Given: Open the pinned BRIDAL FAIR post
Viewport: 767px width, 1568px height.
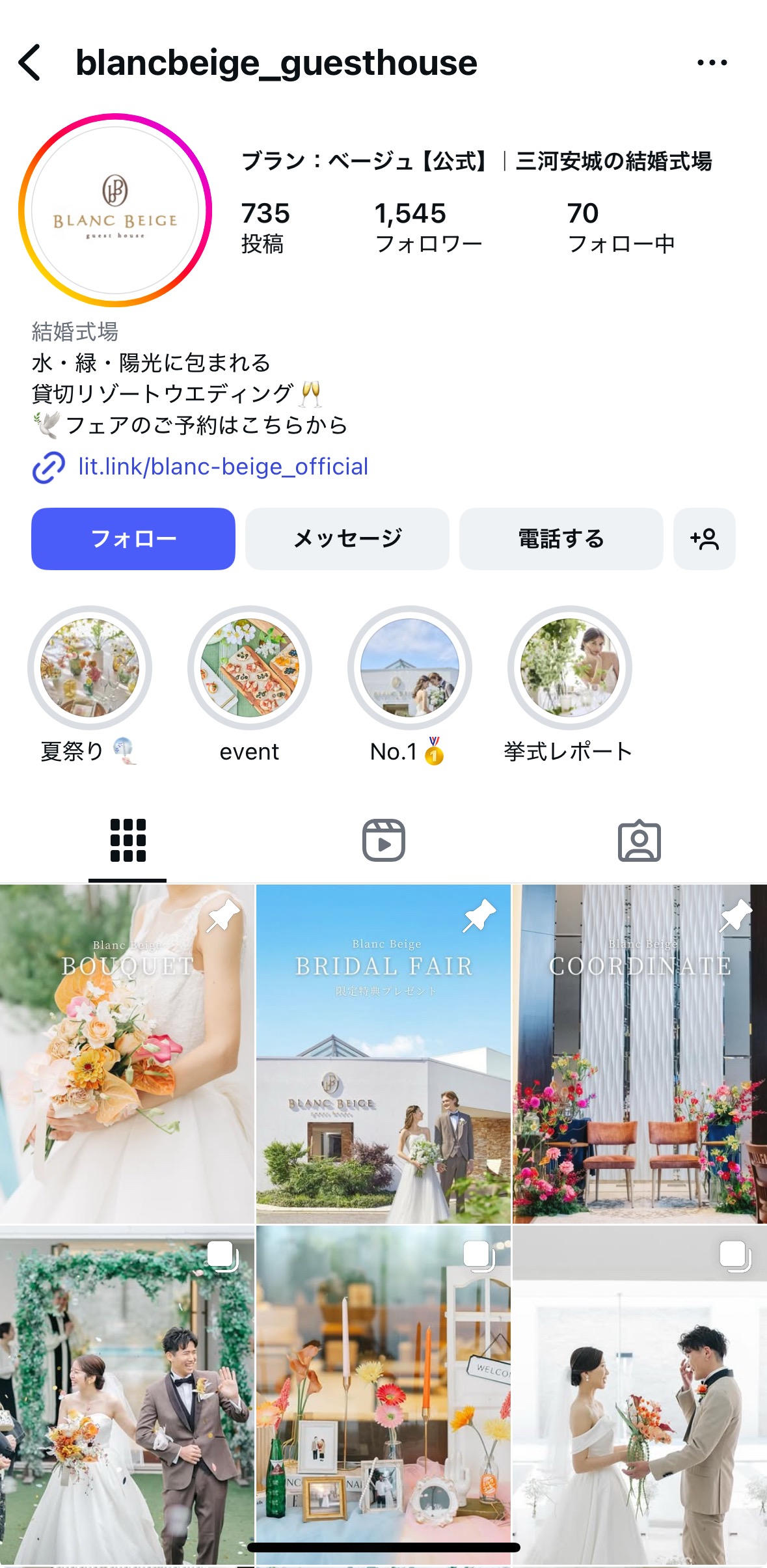Looking at the screenshot, I should click(383, 1053).
